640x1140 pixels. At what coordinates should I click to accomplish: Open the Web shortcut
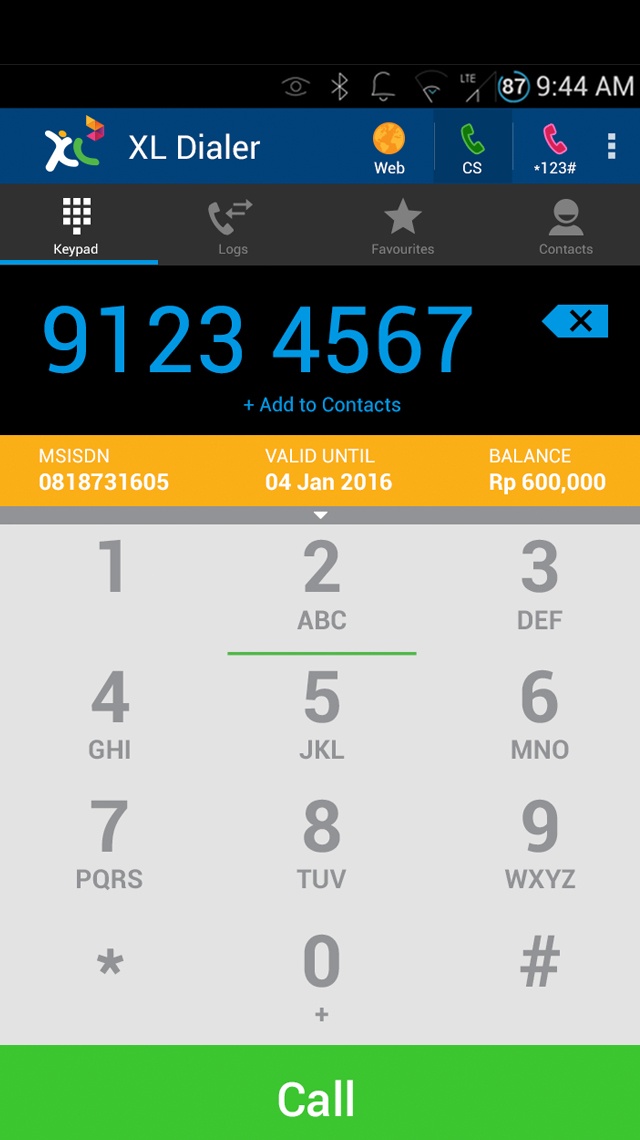coord(389,147)
